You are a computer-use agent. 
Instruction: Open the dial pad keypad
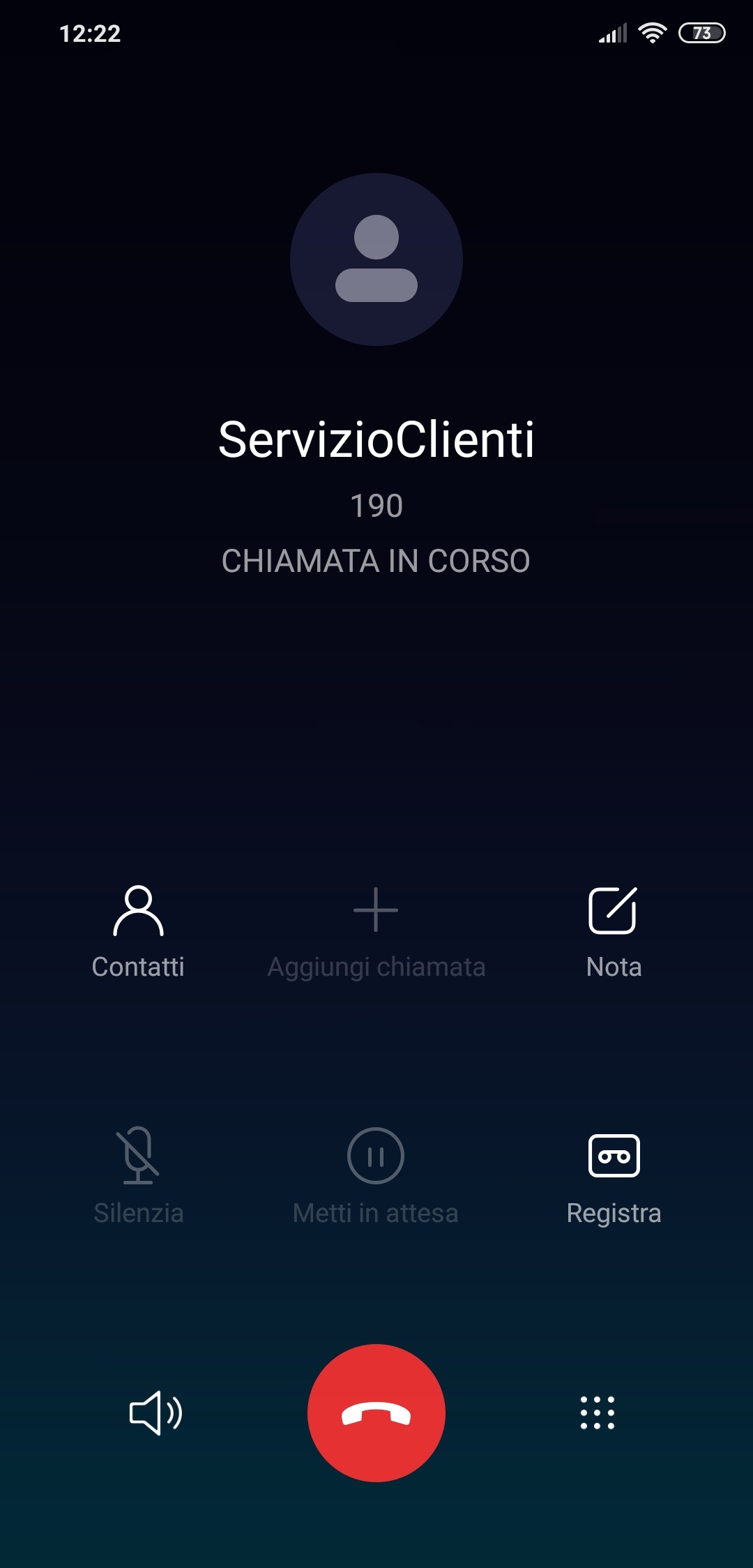pos(598,1413)
